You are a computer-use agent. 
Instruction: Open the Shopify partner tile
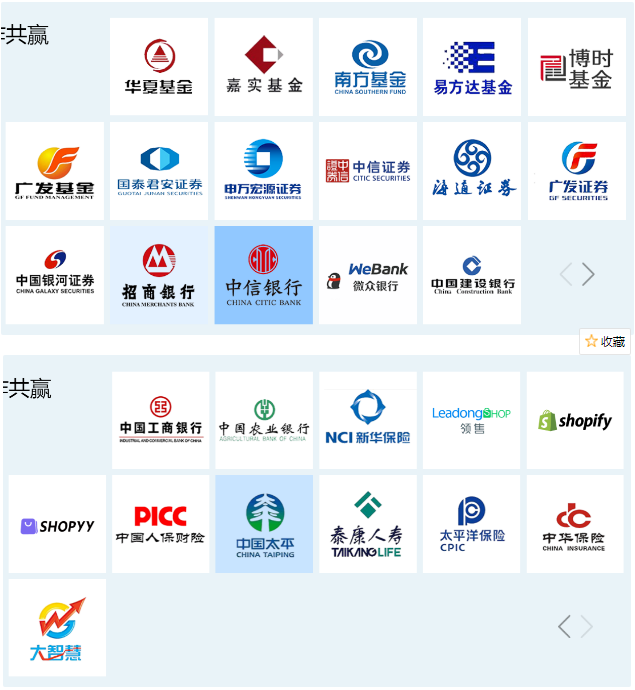coord(575,420)
